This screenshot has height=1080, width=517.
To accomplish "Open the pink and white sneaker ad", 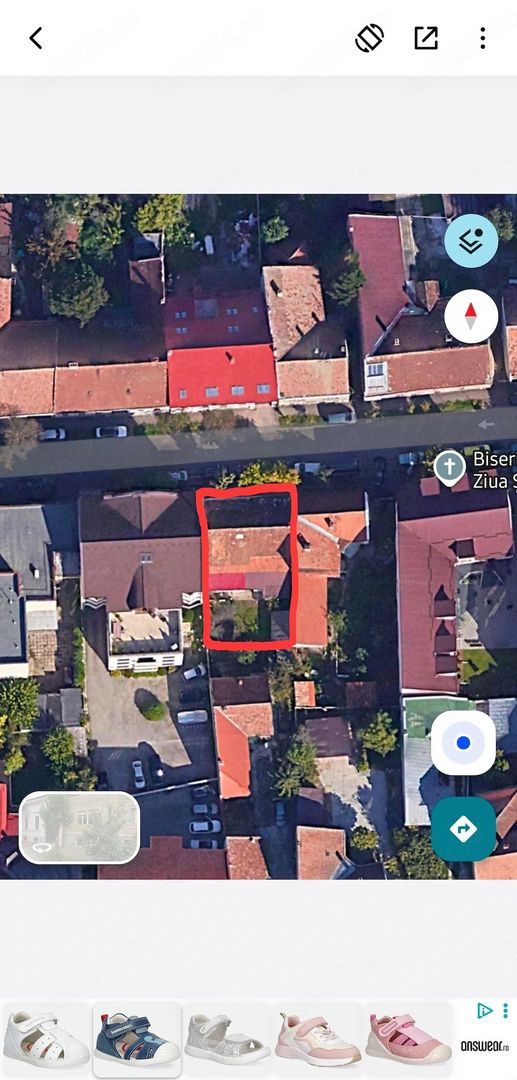I will (317, 1039).
